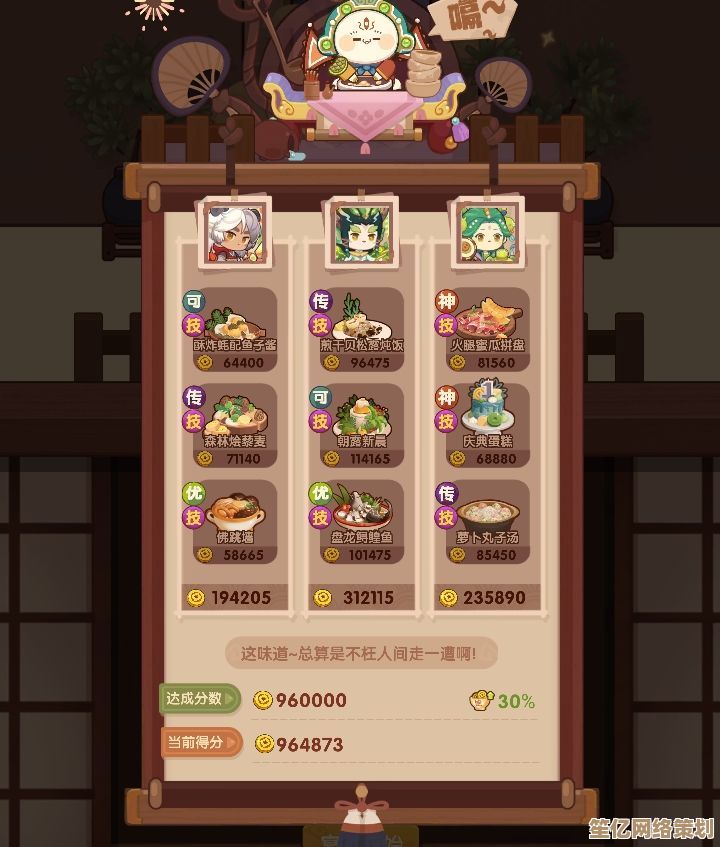Open the 火腿蜜瓜拼盘 dish card
The height and width of the screenshot is (847, 720).
tap(487, 329)
